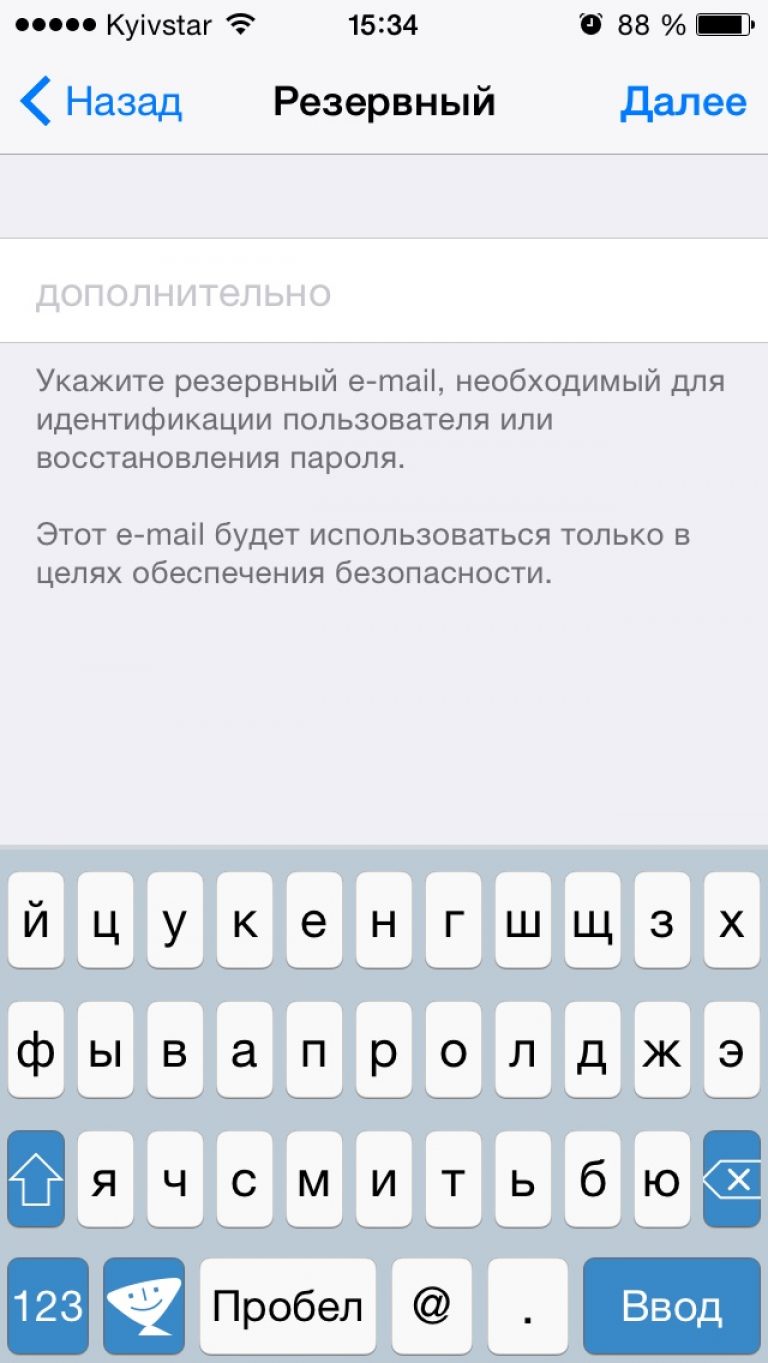
Task: Open the smiley keyboard switcher key
Action: (x=144, y=1305)
